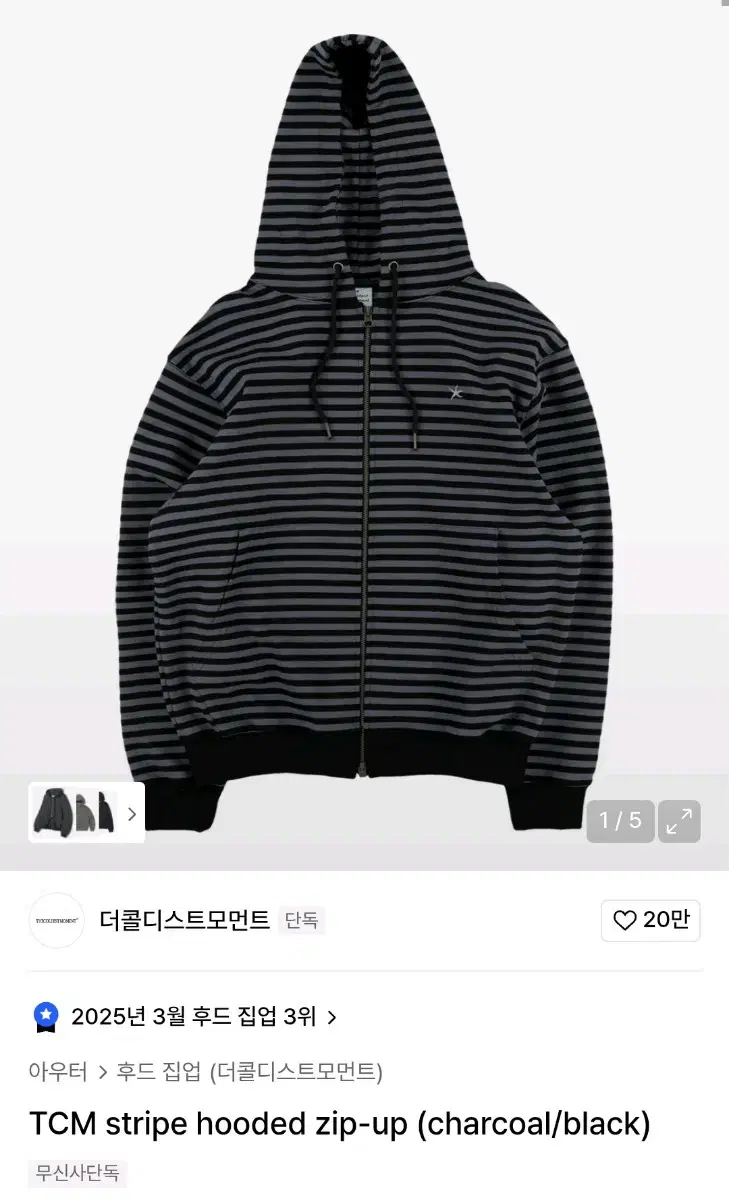Click the blue ribbon ranking badge icon
729x1200 pixels.
point(44,1016)
